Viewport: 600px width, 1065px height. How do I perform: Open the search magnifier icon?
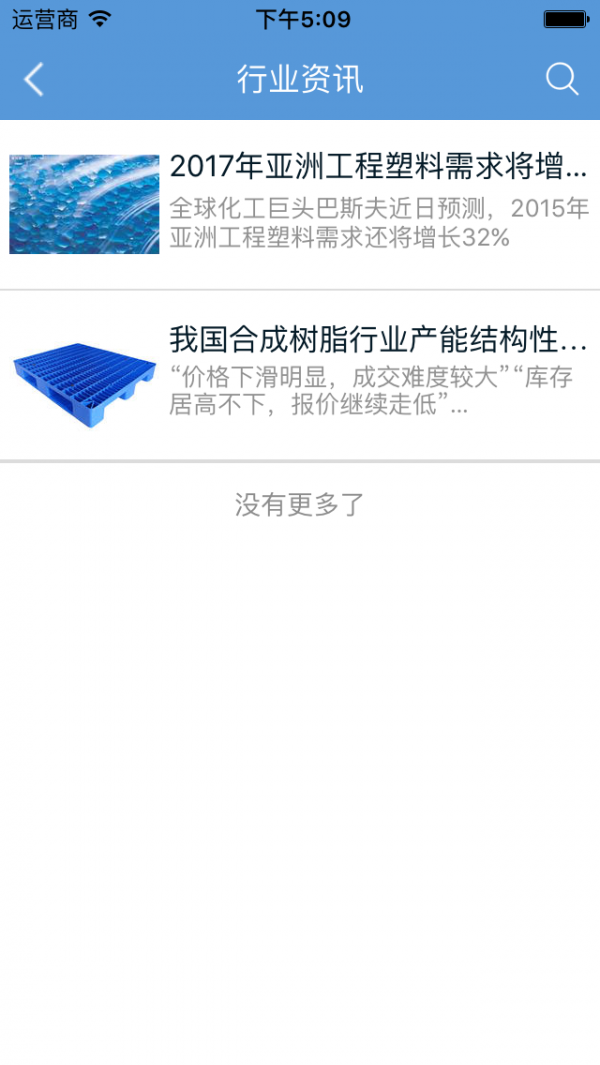point(562,80)
